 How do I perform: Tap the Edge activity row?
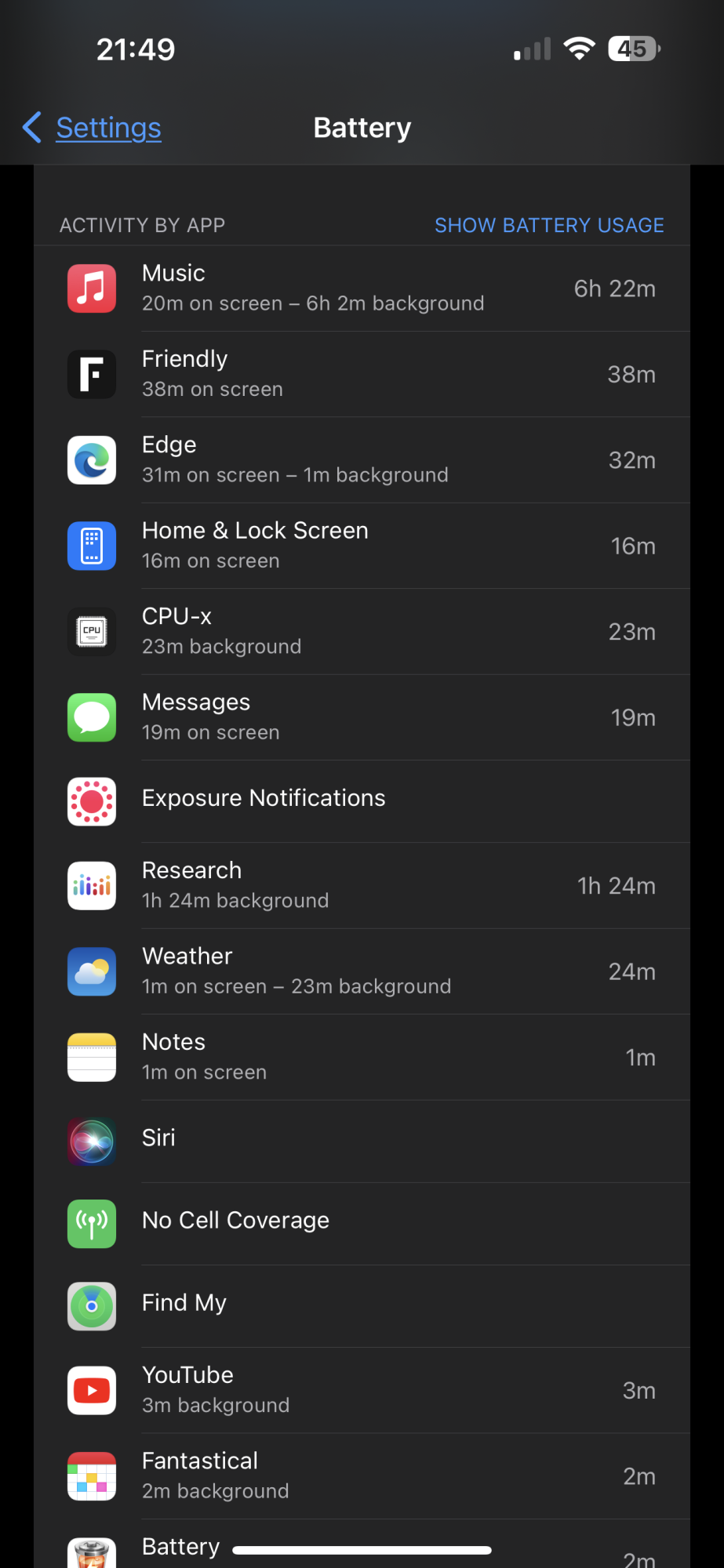point(362,460)
